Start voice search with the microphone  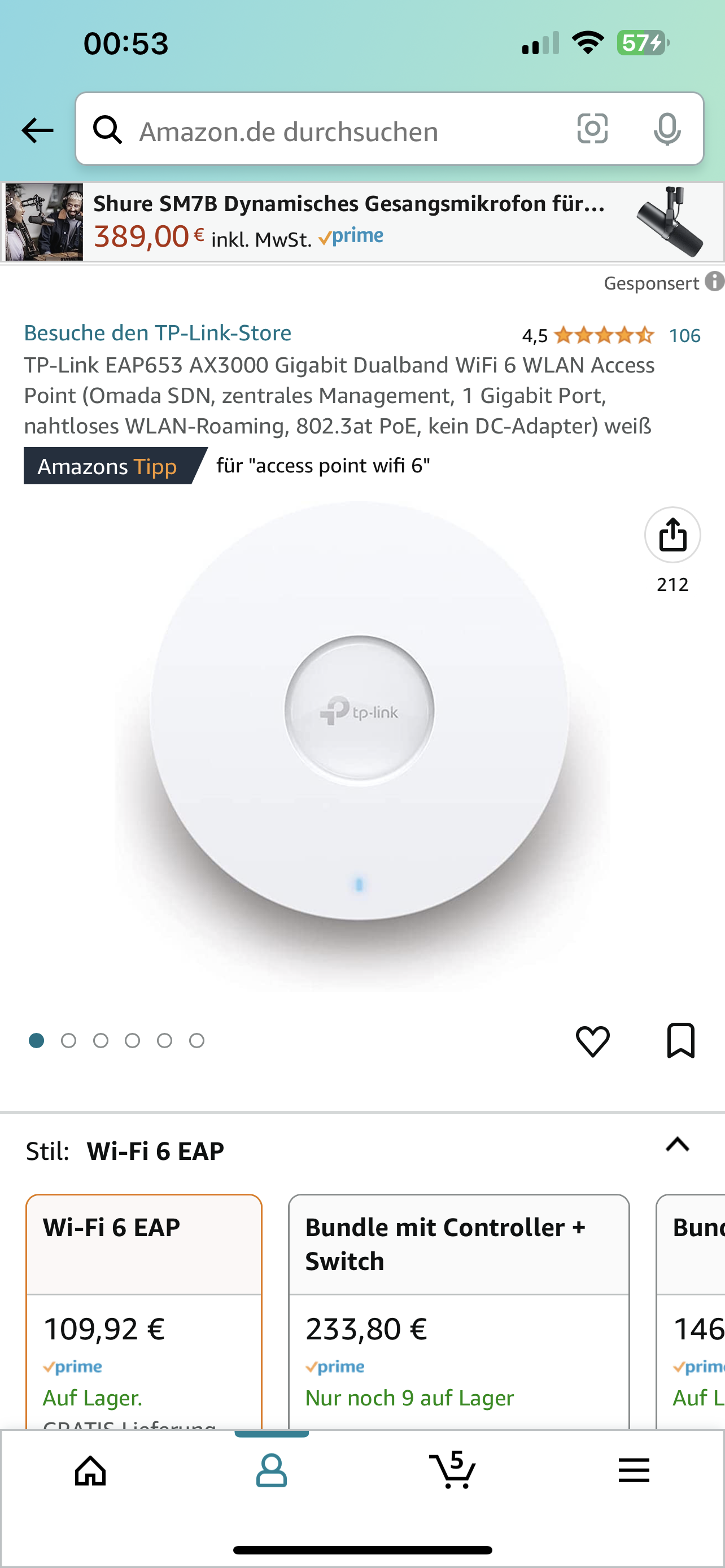click(x=667, y=129)
